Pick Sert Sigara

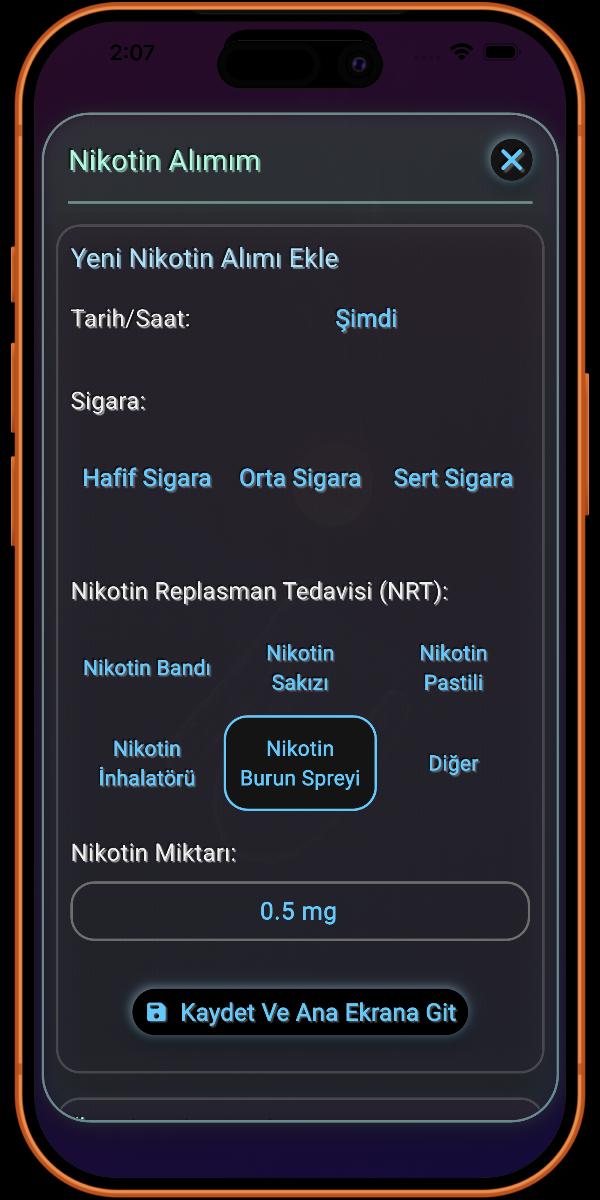click(x=453, y=478)
